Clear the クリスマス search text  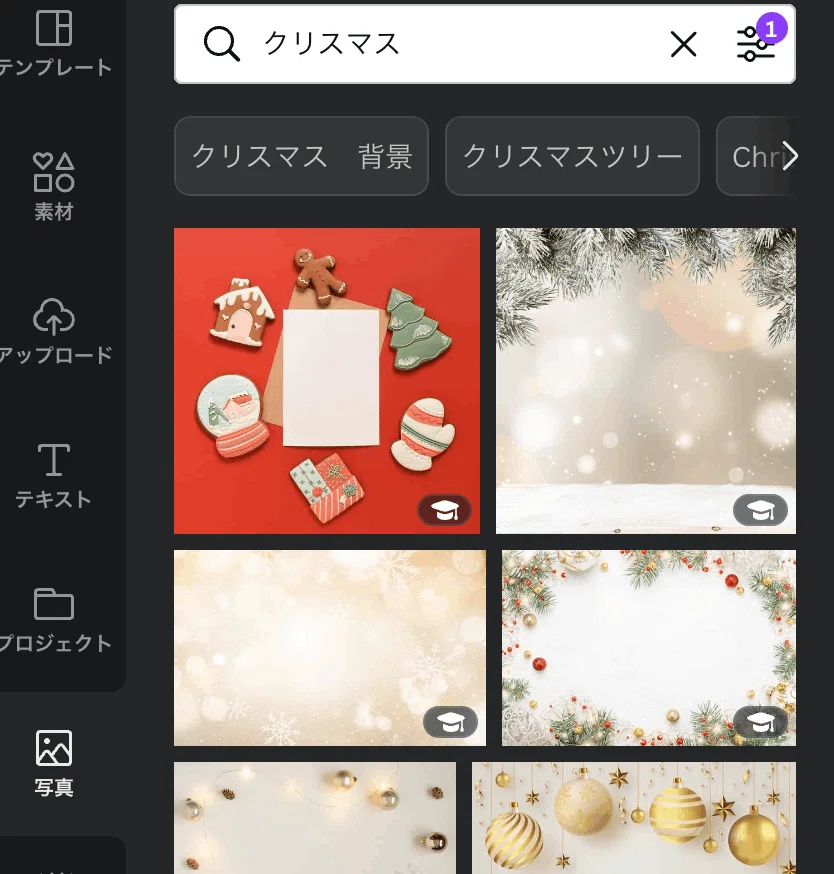(x=683, y=45)
